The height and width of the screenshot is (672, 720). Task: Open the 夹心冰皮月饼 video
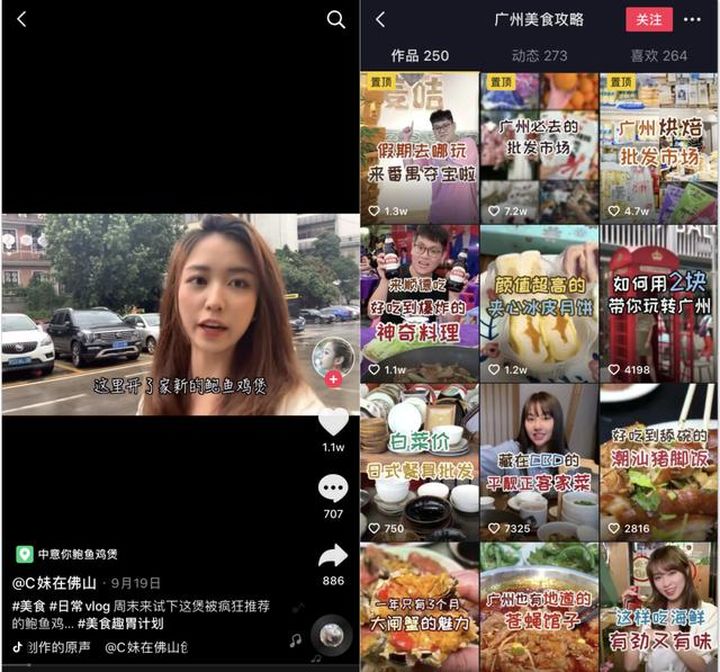coord(539,303)
